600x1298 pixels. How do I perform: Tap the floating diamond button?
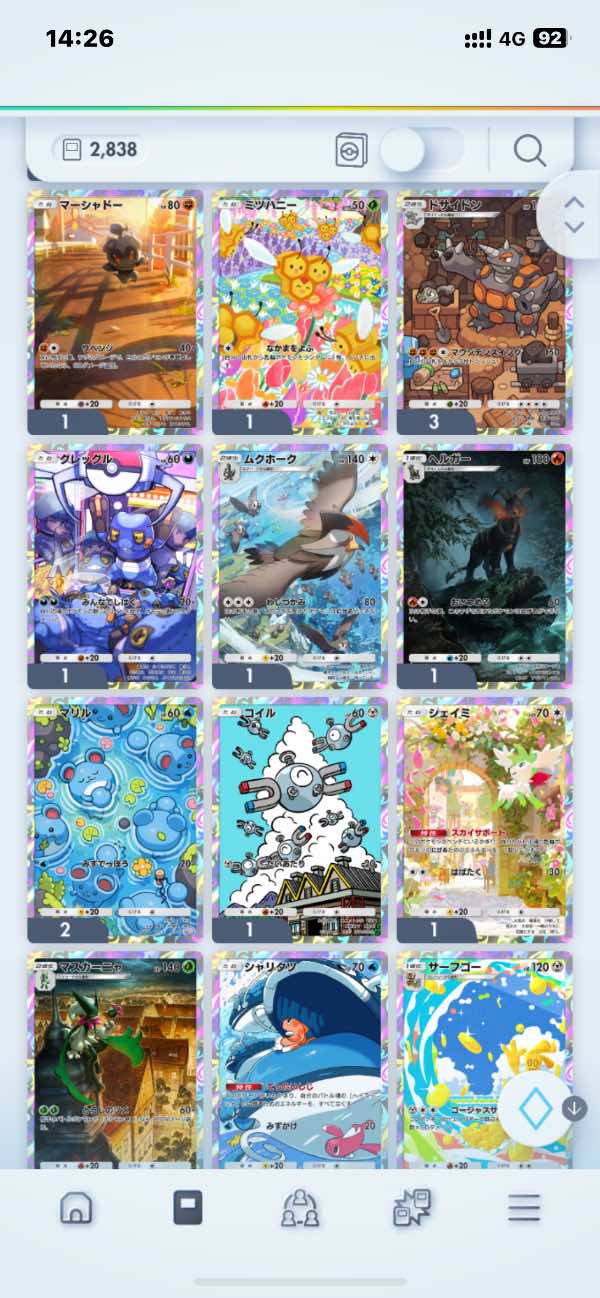point(535,1108)
